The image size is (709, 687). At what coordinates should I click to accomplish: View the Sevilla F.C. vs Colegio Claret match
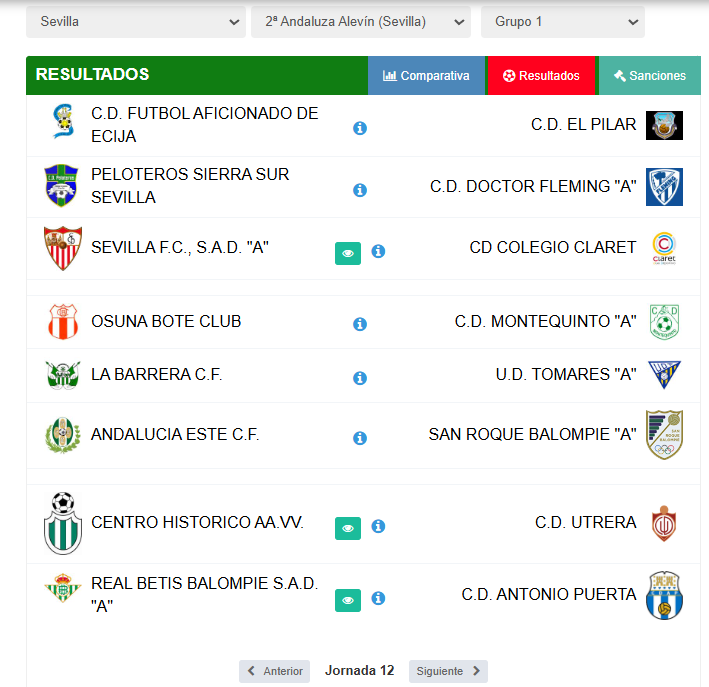[348, 253]
